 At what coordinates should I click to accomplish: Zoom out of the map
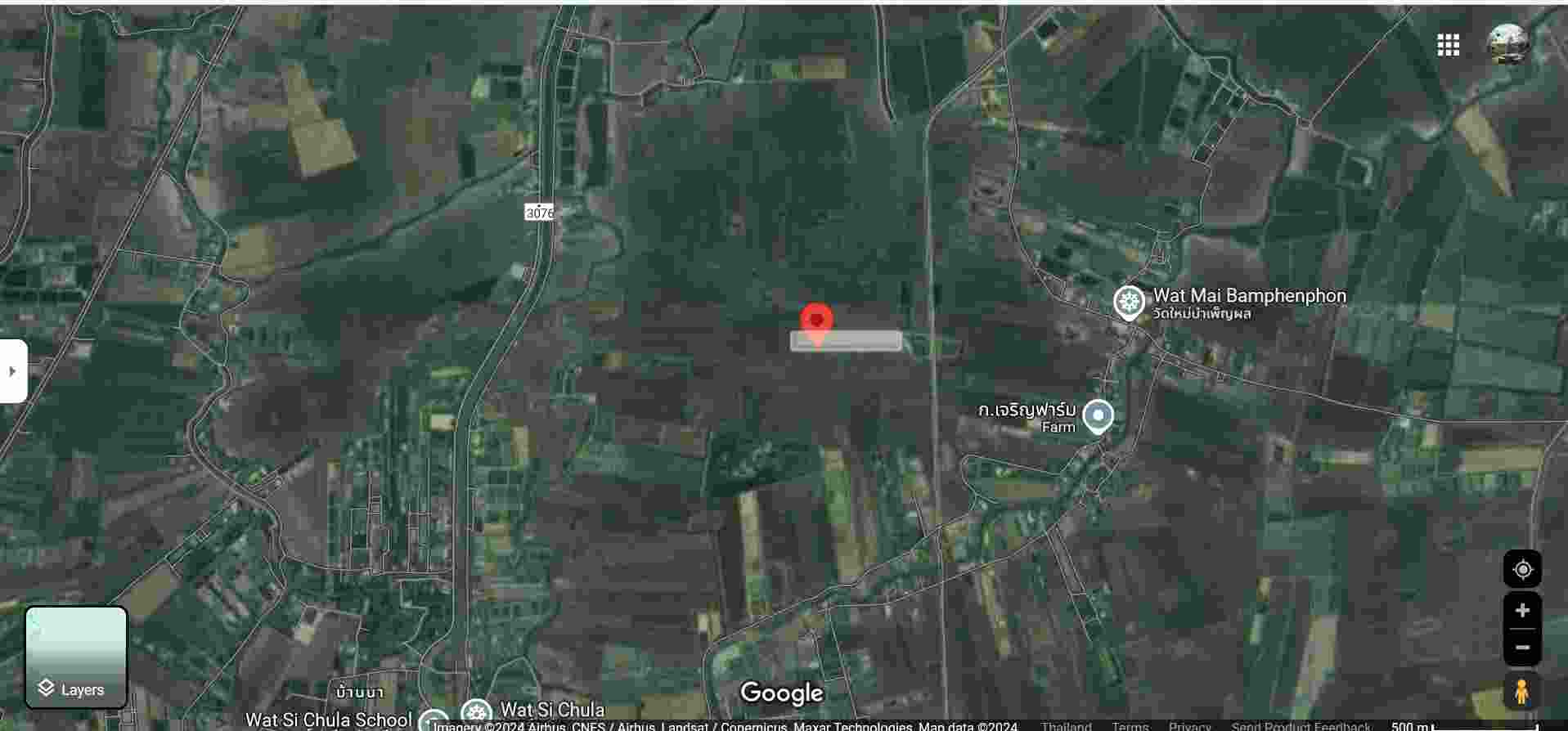click(x=1522, y=648)
